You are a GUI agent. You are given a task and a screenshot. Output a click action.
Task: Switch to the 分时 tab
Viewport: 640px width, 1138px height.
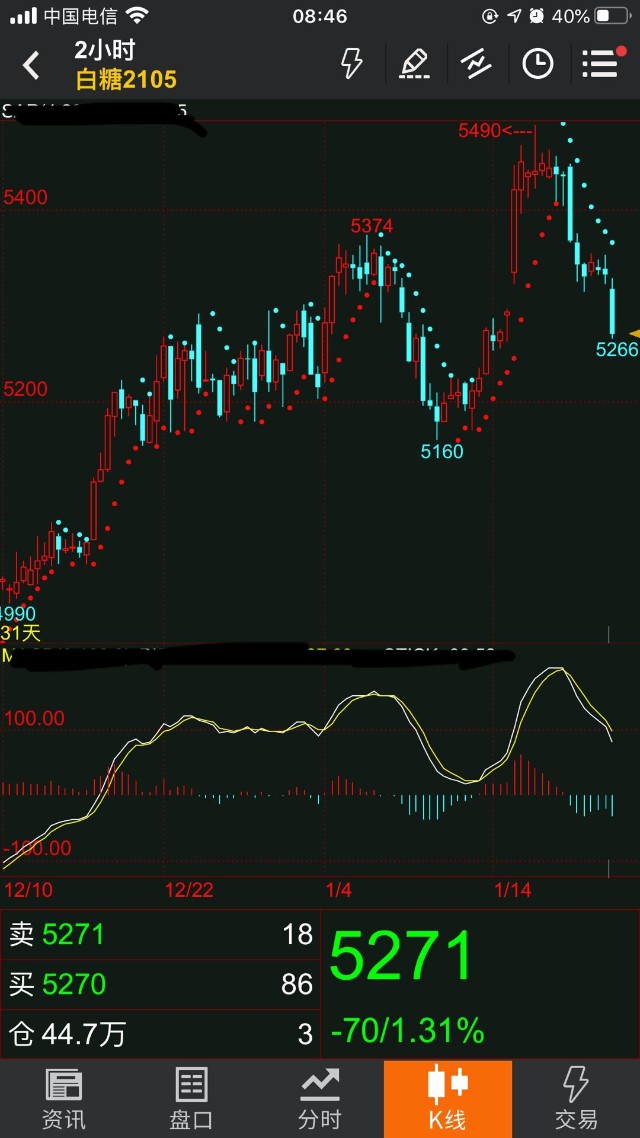320,1098
